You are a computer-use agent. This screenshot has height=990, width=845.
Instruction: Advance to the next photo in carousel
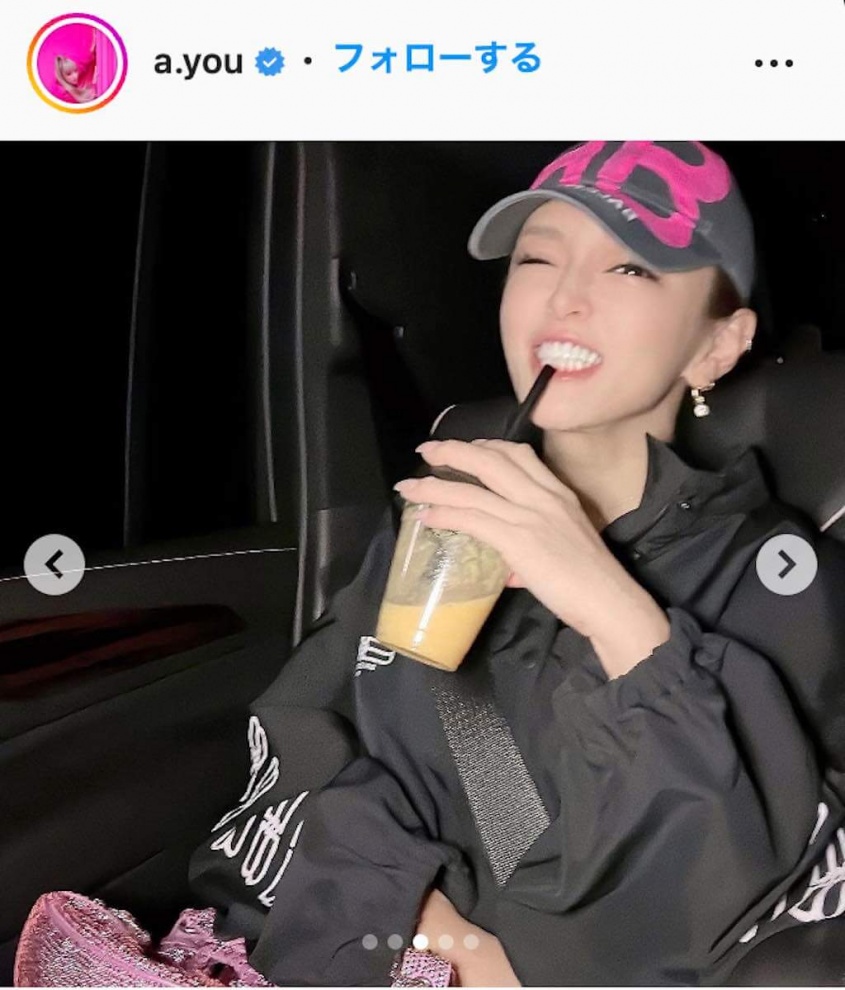point(786,565)
